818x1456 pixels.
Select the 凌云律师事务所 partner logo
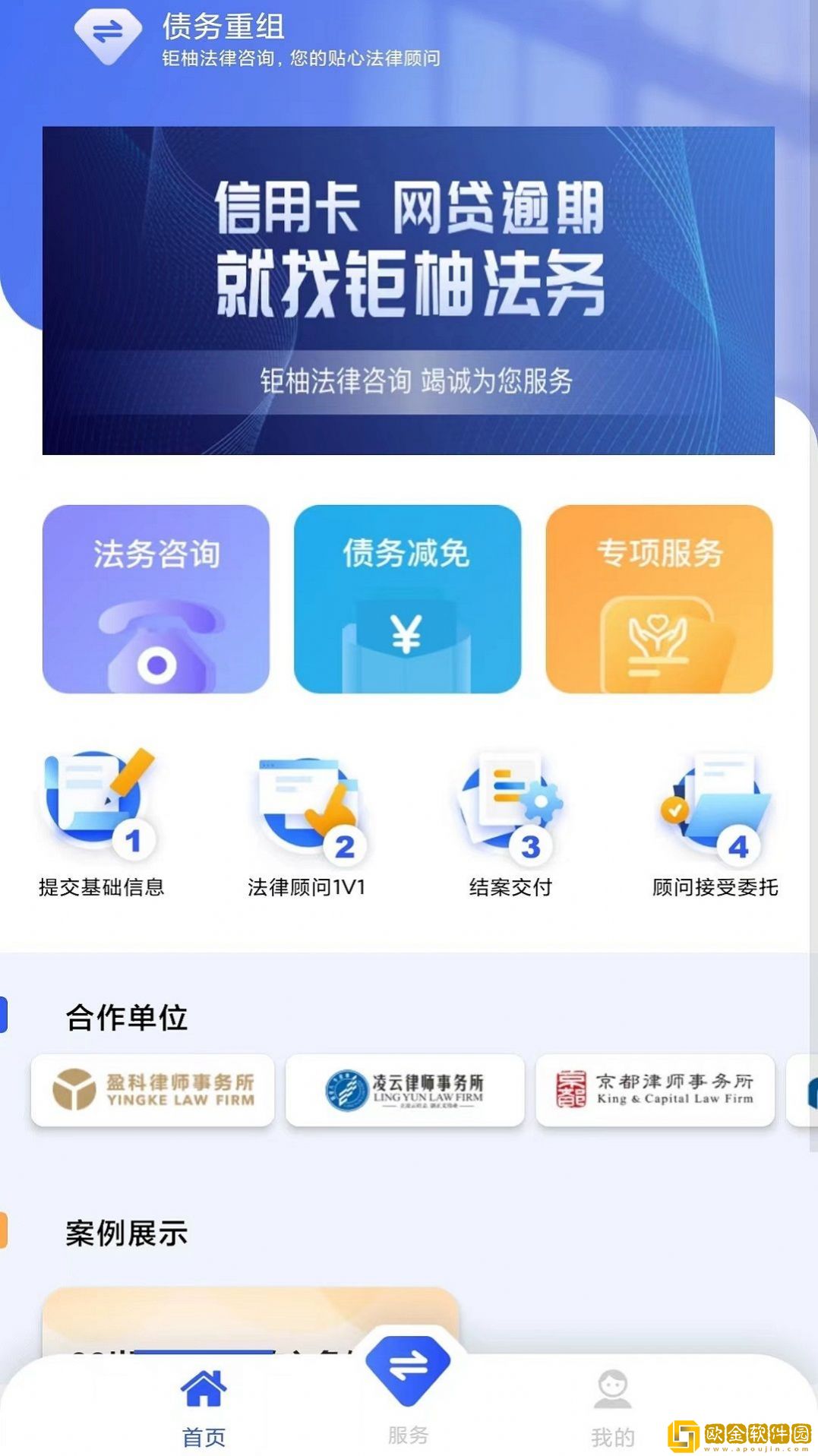click(x=406, y=1091)
